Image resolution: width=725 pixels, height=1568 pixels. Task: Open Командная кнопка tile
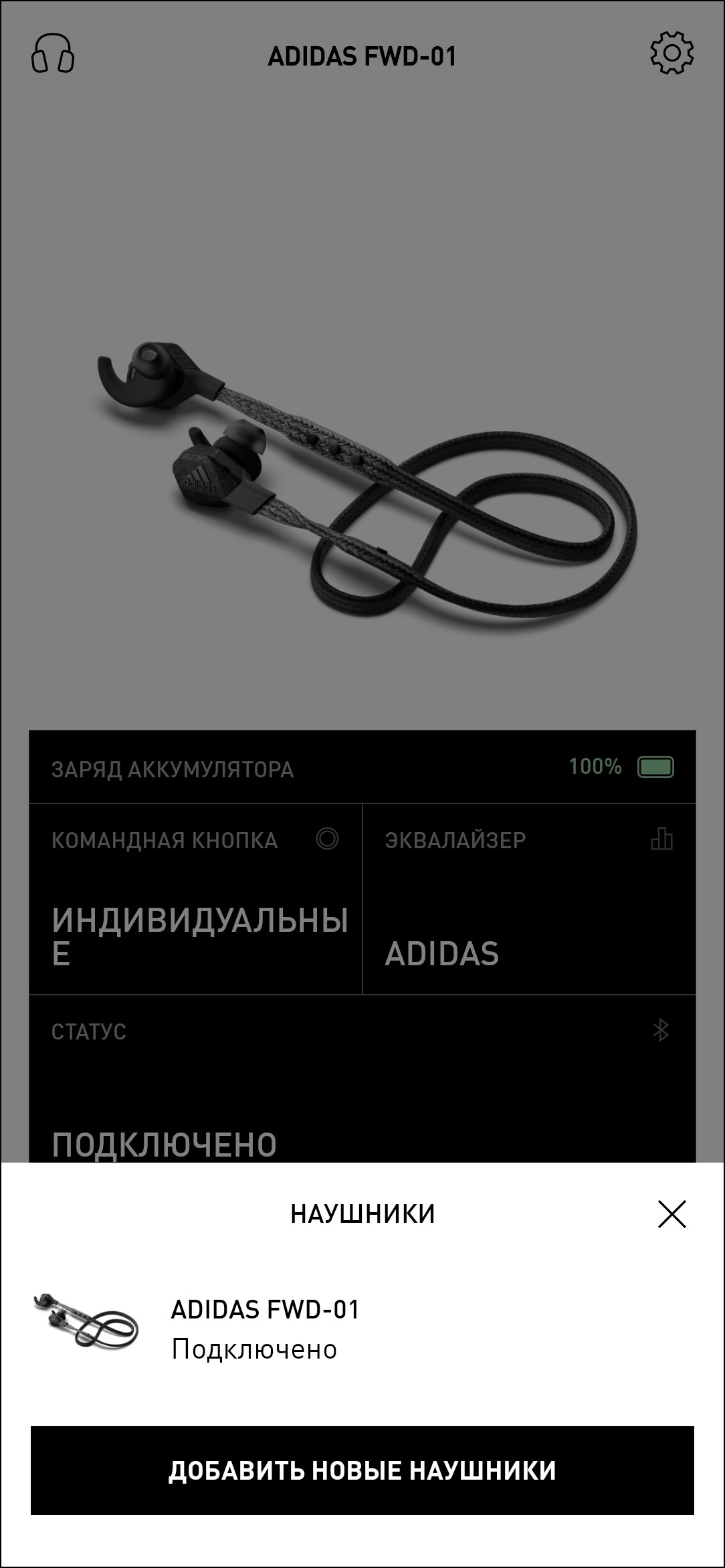click(x=196, y=898)
